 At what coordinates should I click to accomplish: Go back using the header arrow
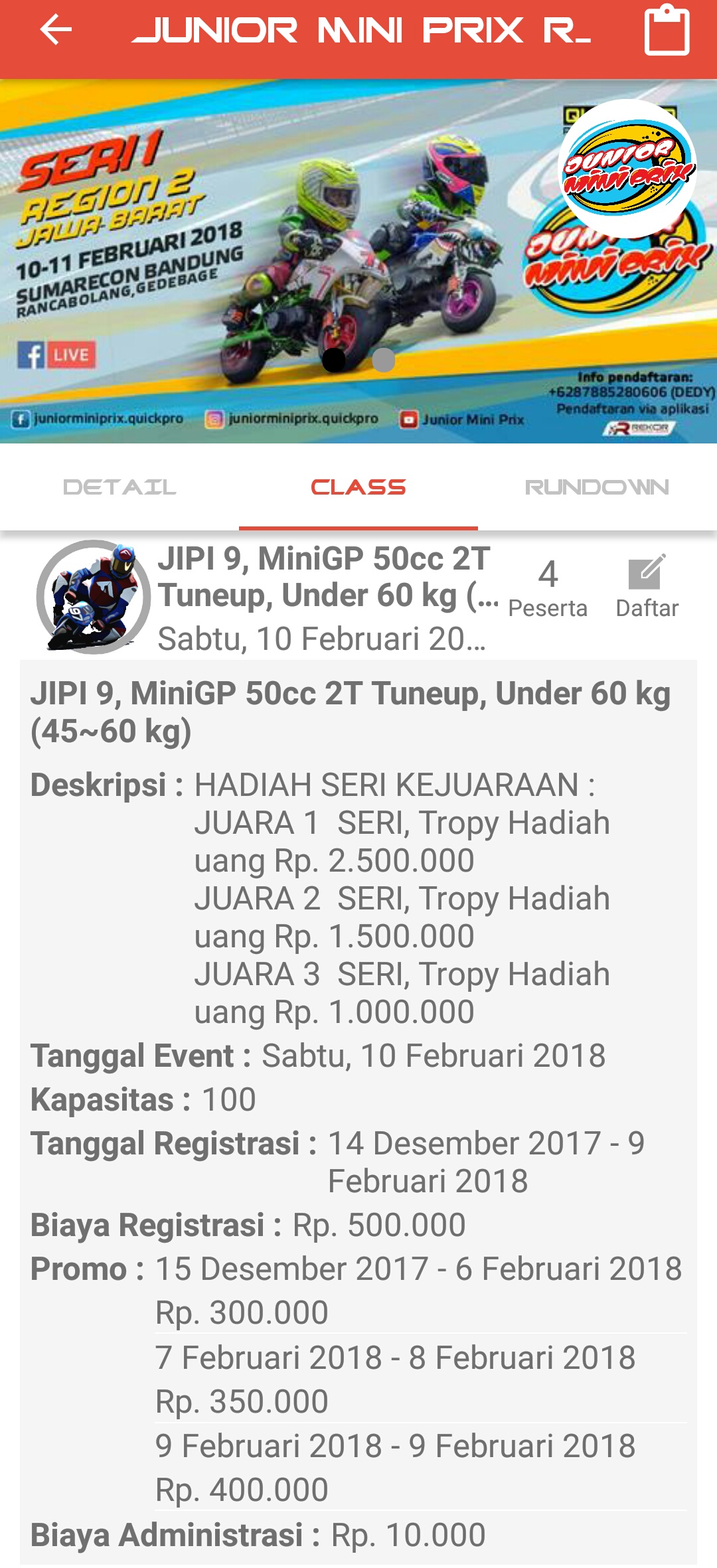56,31
